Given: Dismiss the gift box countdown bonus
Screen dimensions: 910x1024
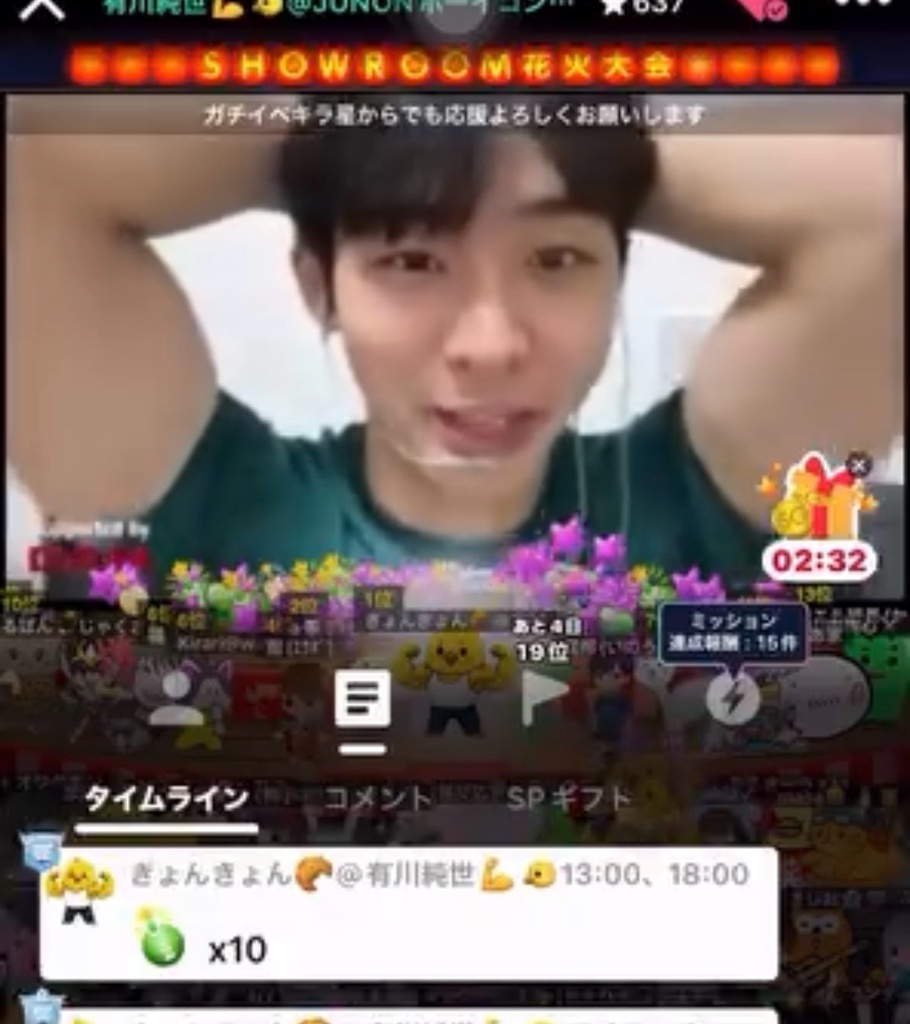Looking at the screenshot, I should pos(858,464).
